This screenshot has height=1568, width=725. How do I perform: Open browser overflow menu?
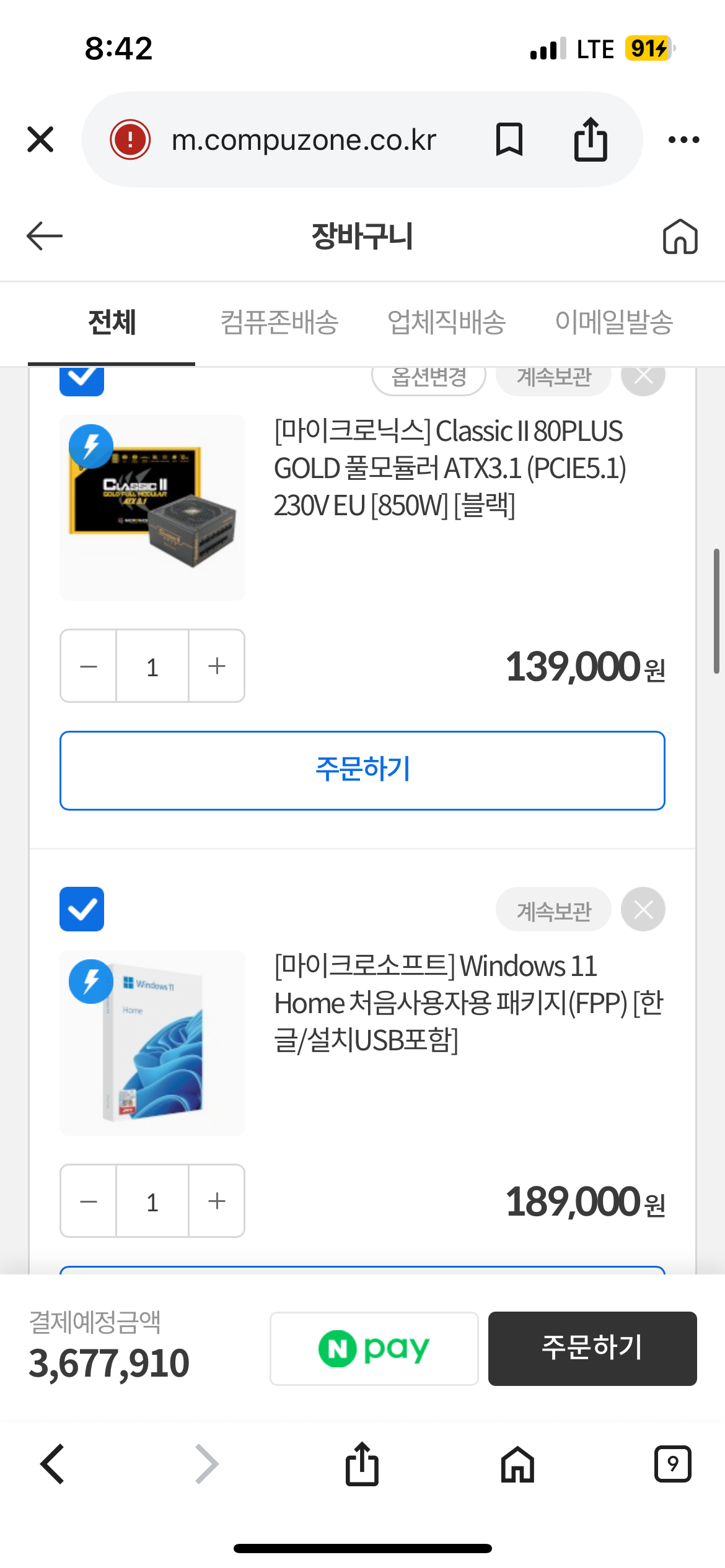(683, 140)
